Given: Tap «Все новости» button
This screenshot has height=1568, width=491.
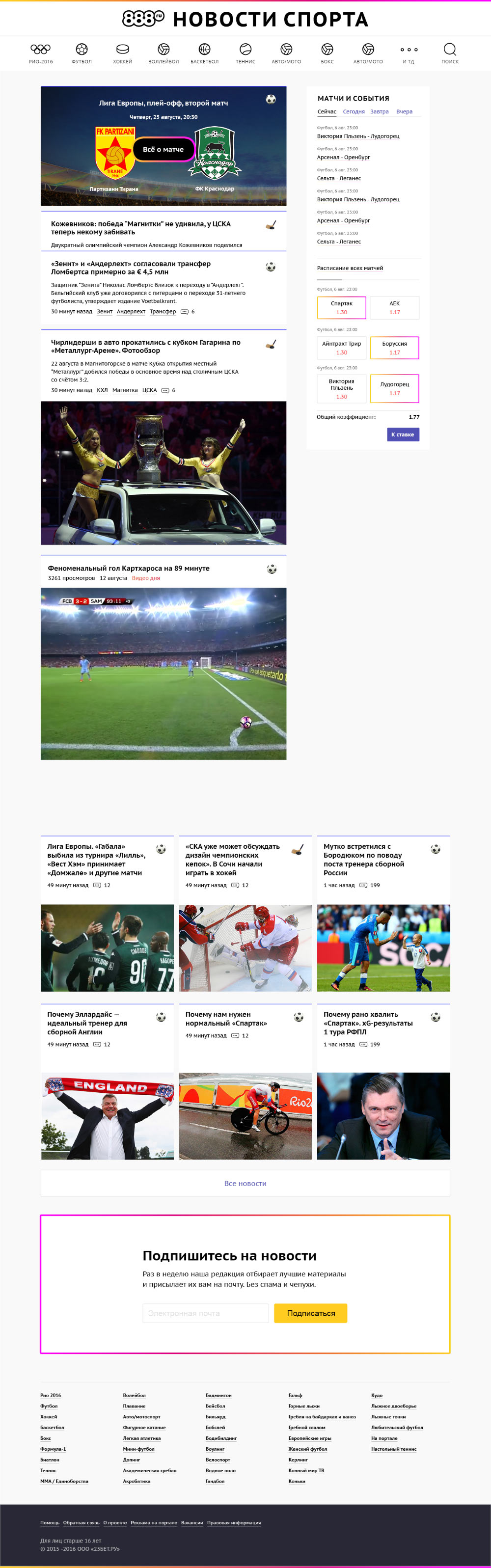Looking at the screenshot, I should point(245,1183).
